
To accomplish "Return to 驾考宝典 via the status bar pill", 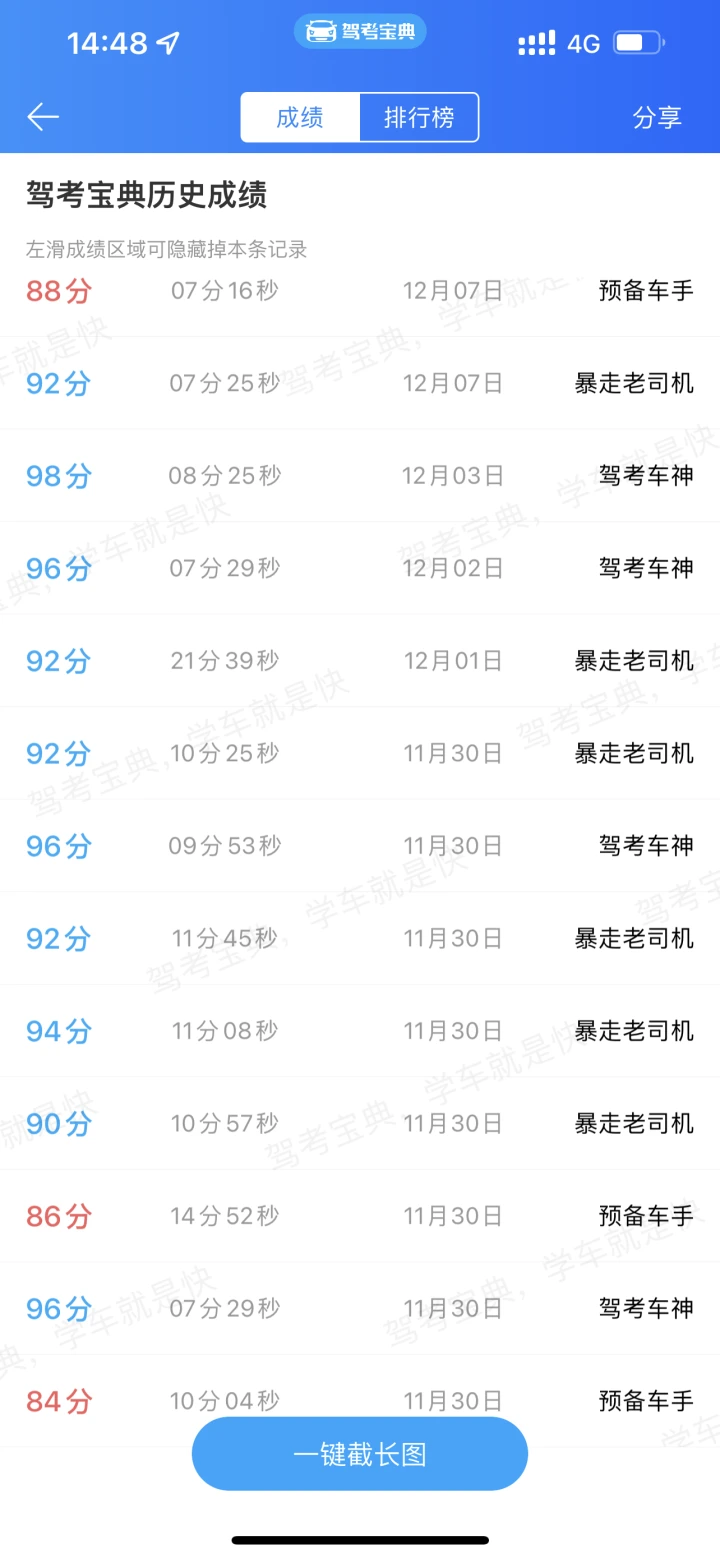I will click(360, 31).
